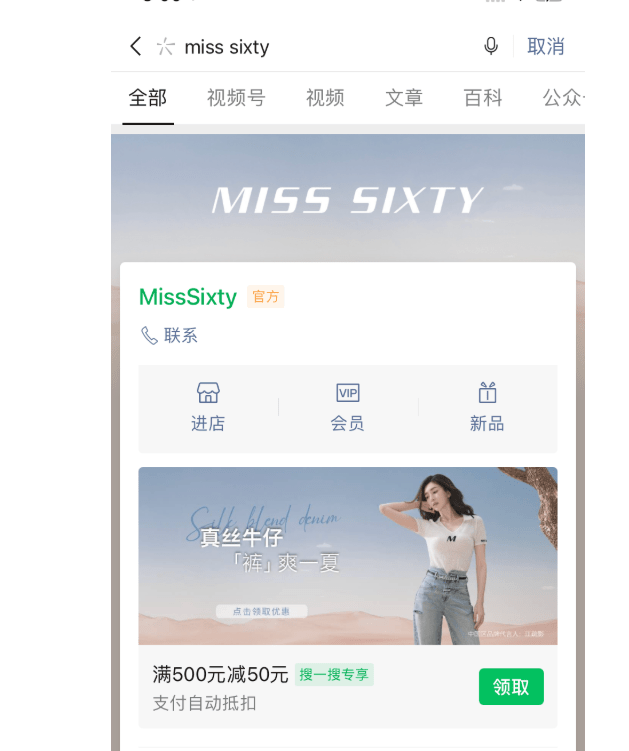The image size is (629, 751).
Task: Cancel the search with 取消
Action: point(546,46)
